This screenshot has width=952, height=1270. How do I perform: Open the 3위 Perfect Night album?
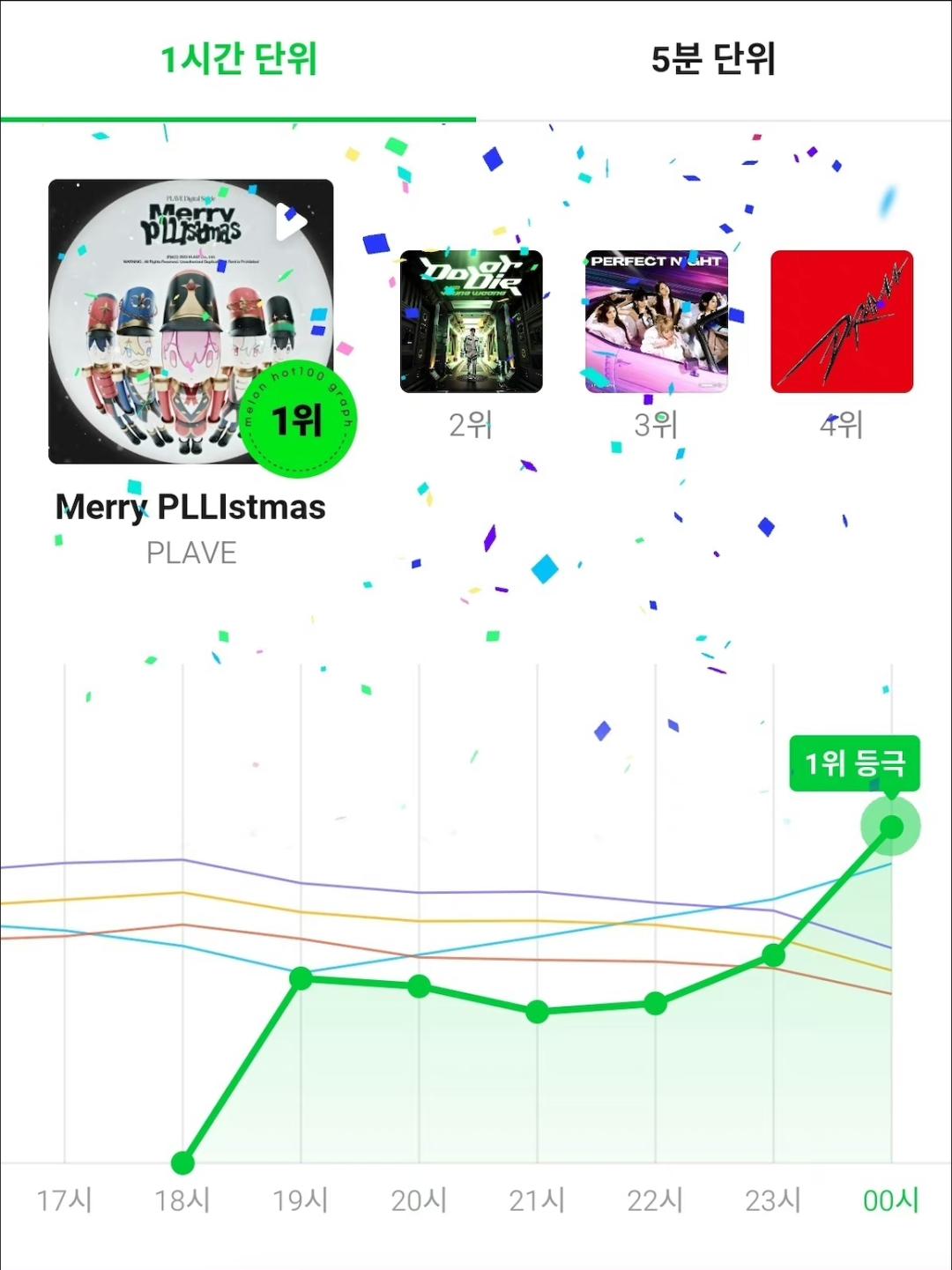pos(656,322)
